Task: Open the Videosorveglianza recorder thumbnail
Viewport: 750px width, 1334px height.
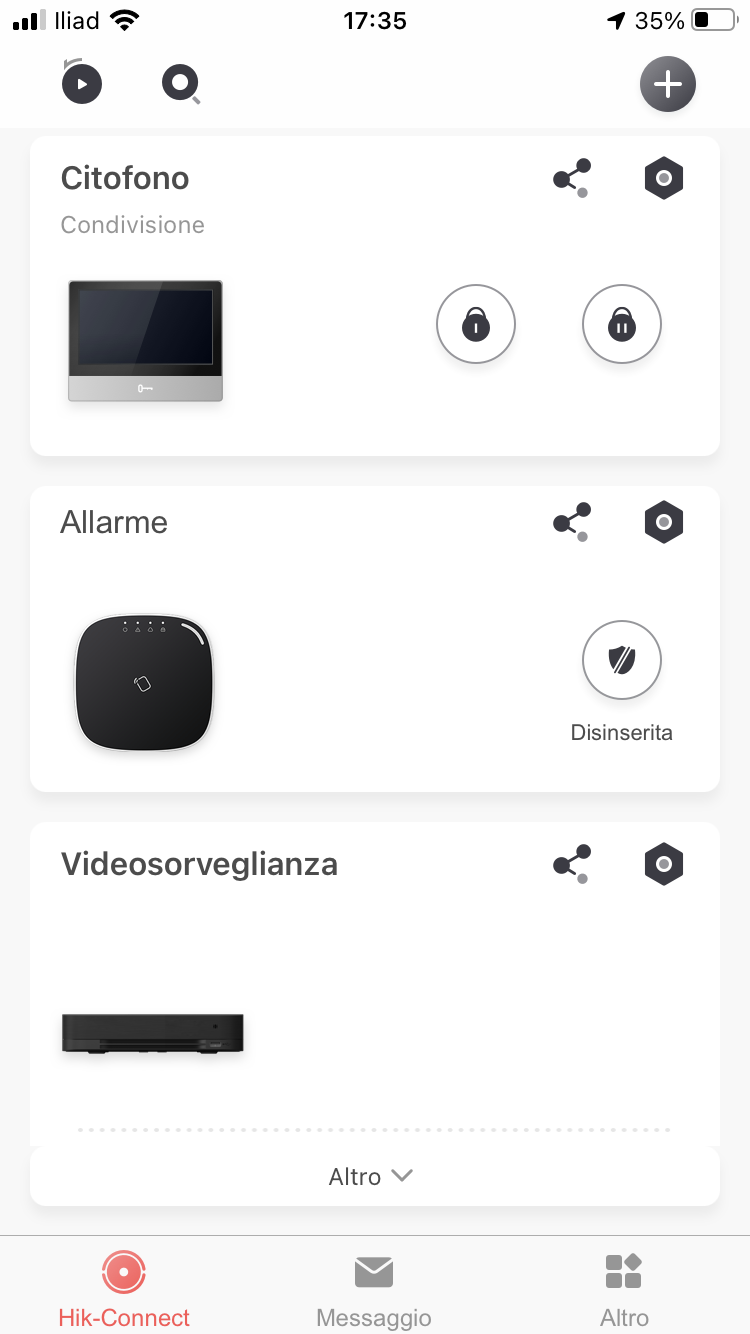Action: click(153, 1032)
